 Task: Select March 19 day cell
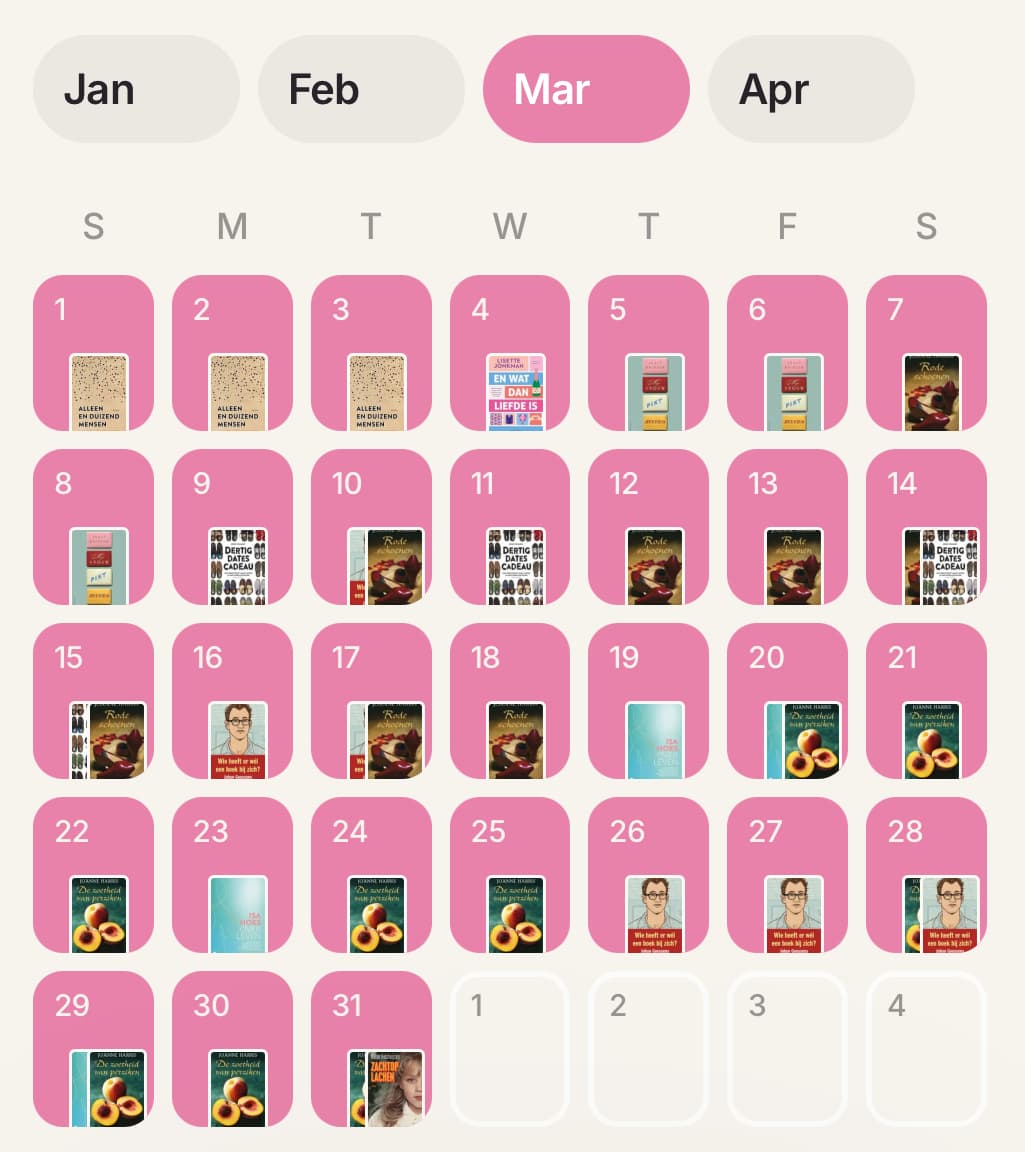[x=648, y=701]
